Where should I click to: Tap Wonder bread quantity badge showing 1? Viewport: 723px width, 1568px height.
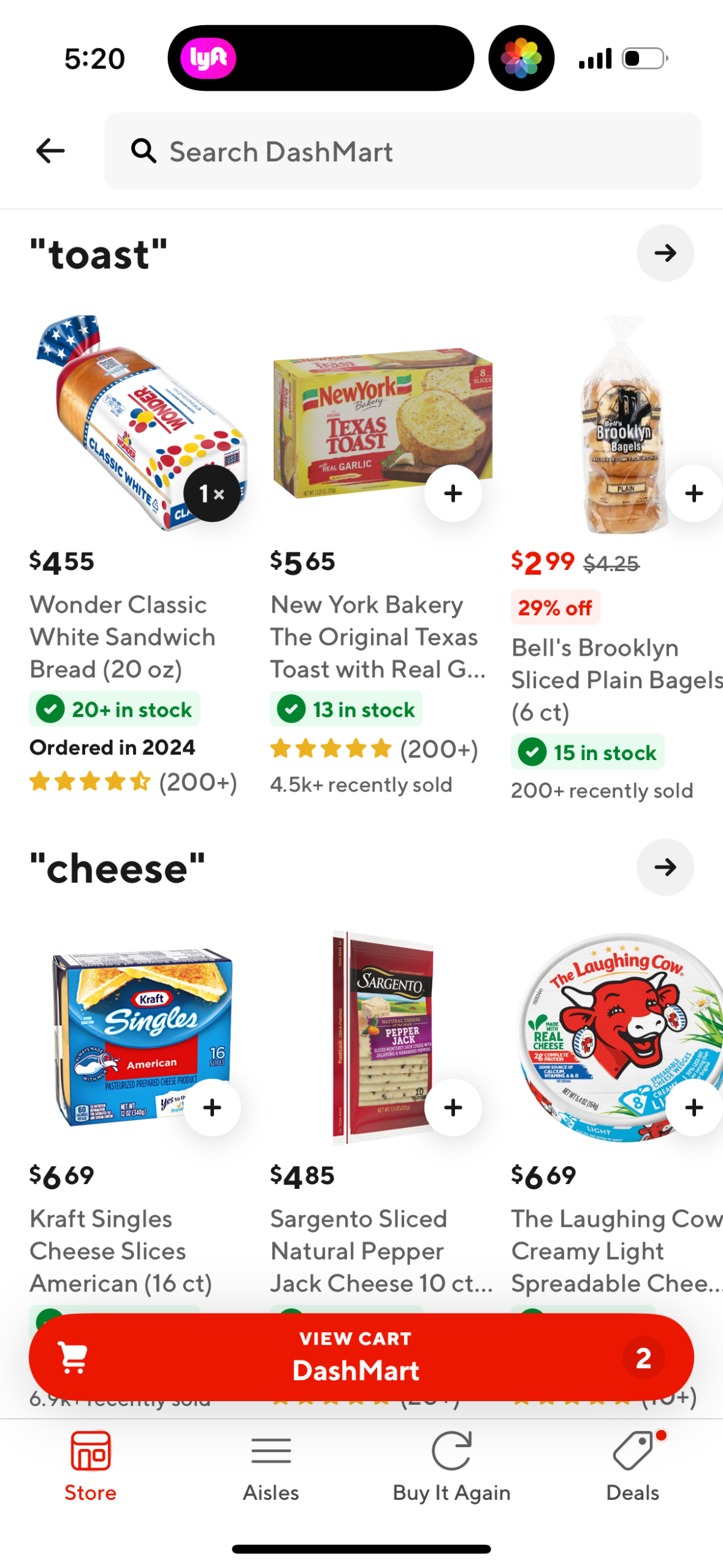point(211,493)
